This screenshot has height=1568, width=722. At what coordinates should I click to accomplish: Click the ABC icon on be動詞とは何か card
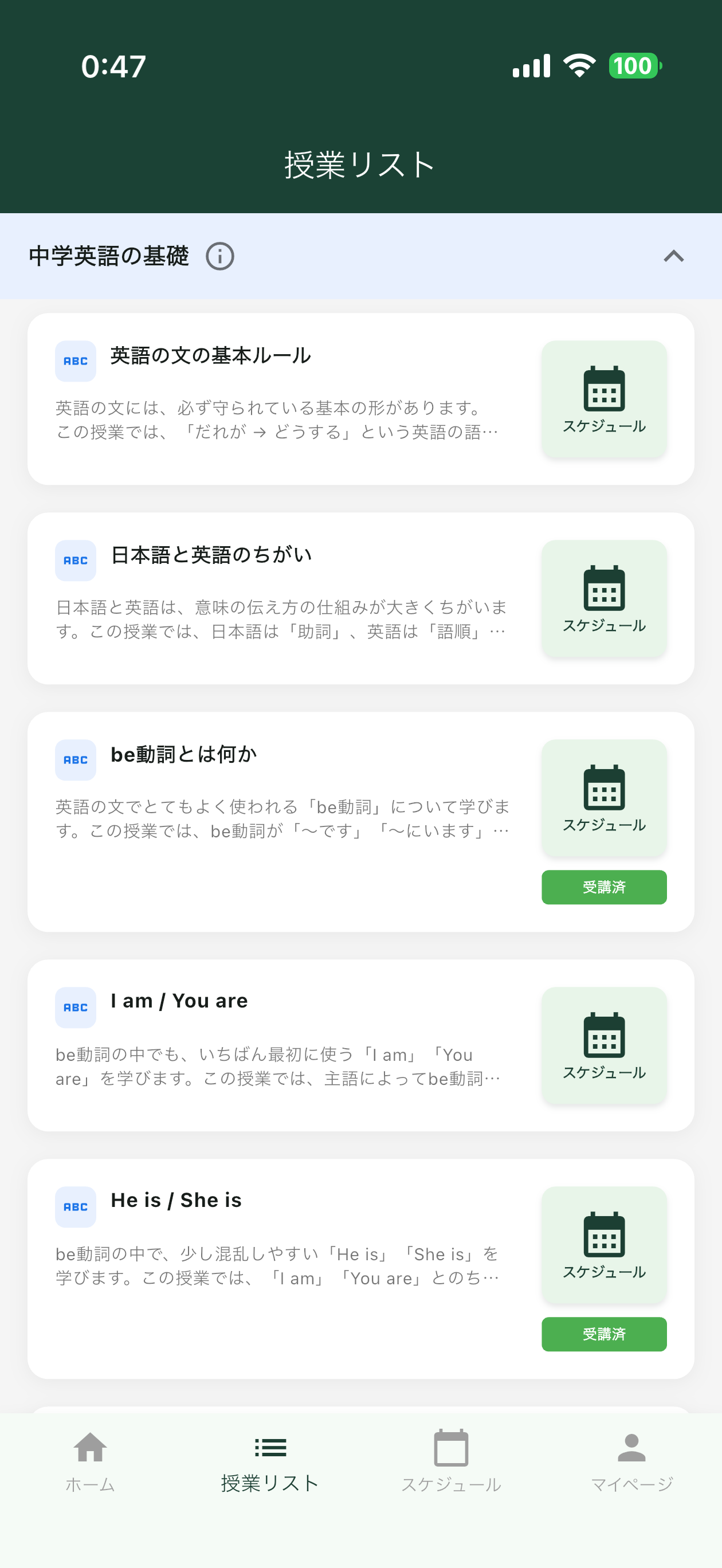pyautogui.click(x=76, y=758)
